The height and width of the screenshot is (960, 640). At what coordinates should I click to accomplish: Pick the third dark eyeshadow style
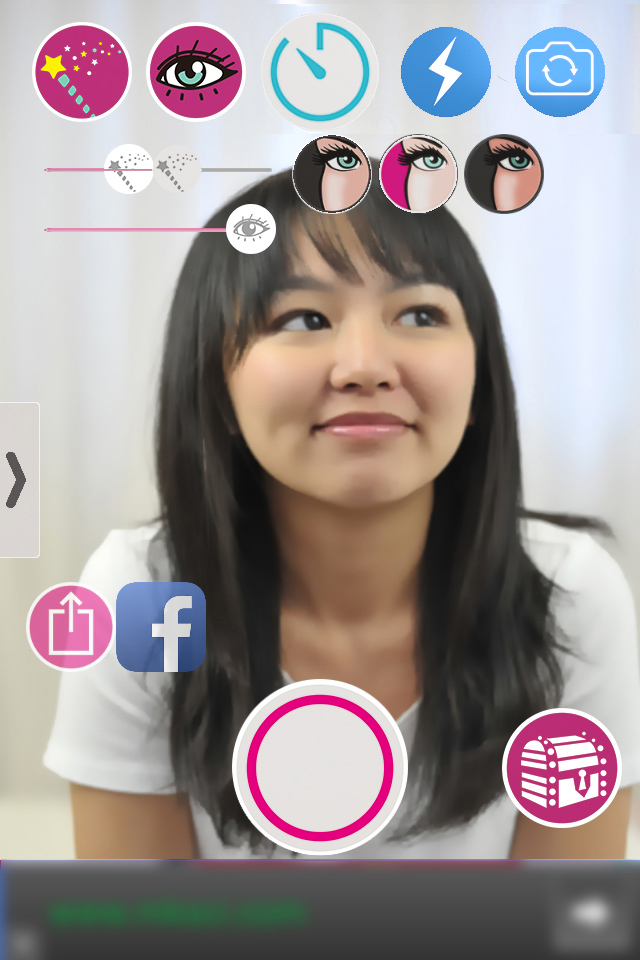click(504, 174)
